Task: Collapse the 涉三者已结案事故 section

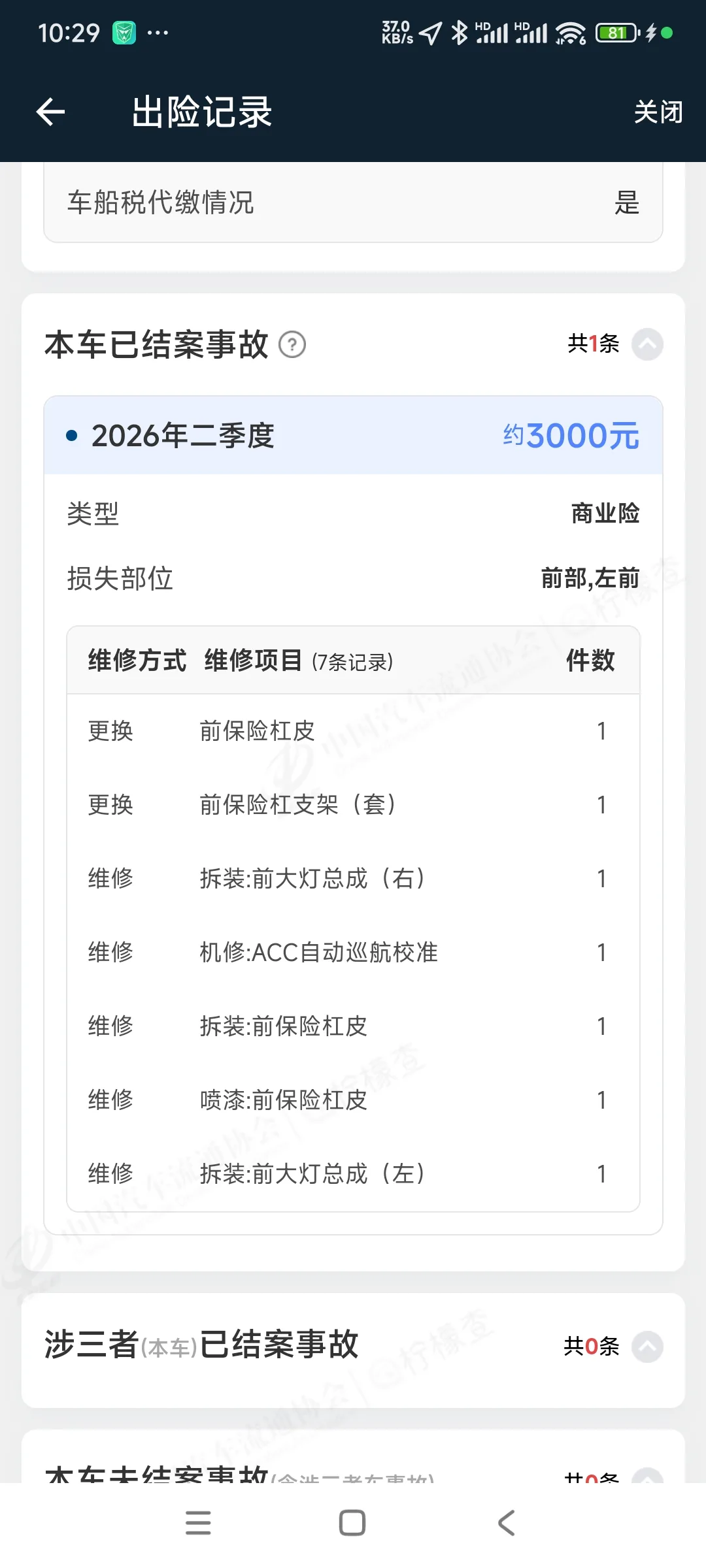Action: point(647,1347)
